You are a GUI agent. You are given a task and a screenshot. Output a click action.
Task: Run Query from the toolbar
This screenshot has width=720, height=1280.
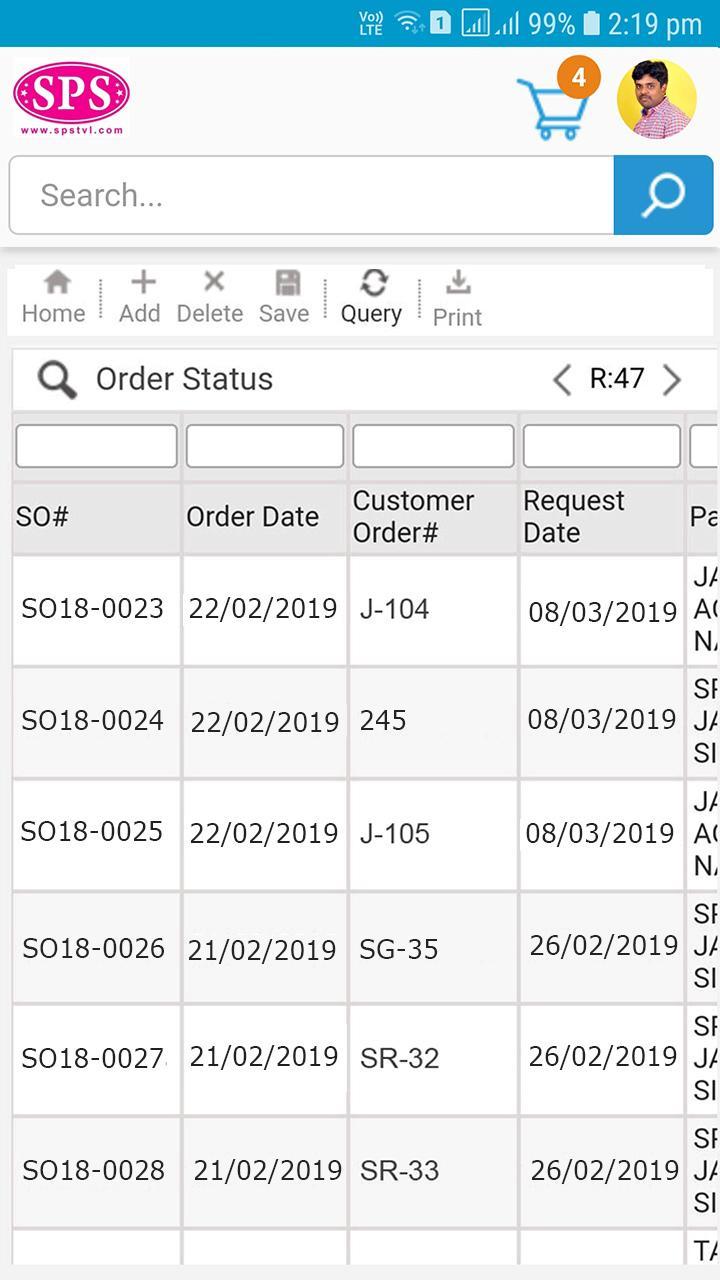(x=371, y=298)
